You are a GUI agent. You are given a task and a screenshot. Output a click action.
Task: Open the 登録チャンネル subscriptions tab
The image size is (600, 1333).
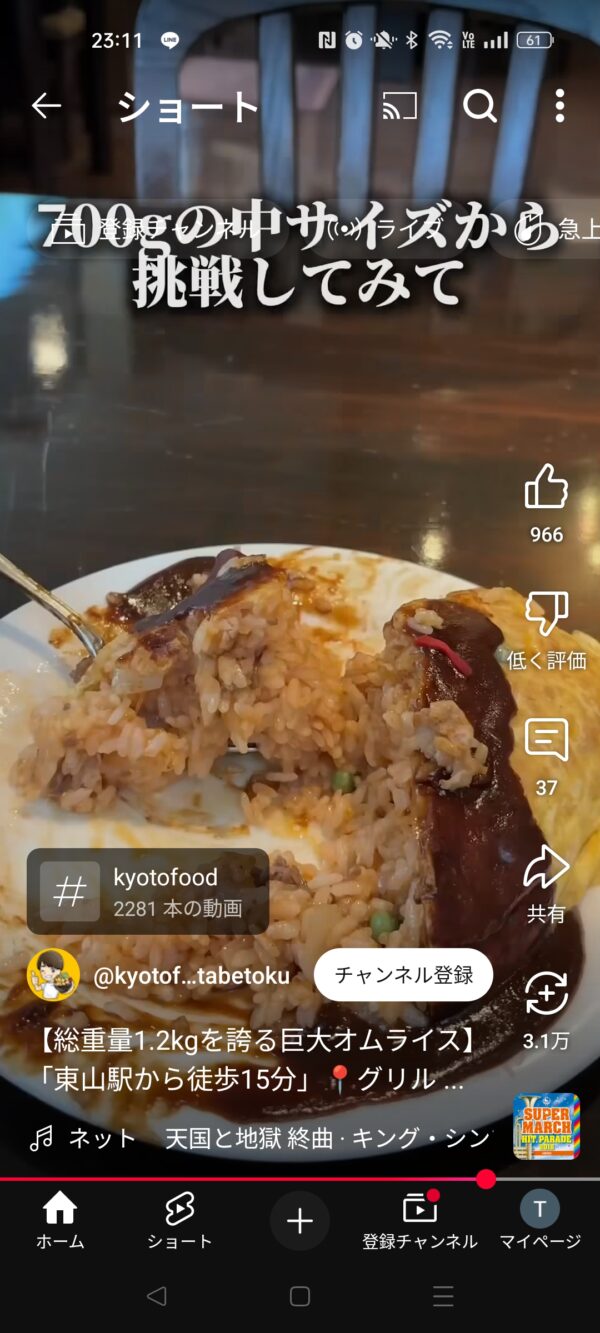tap(420, 1221)
